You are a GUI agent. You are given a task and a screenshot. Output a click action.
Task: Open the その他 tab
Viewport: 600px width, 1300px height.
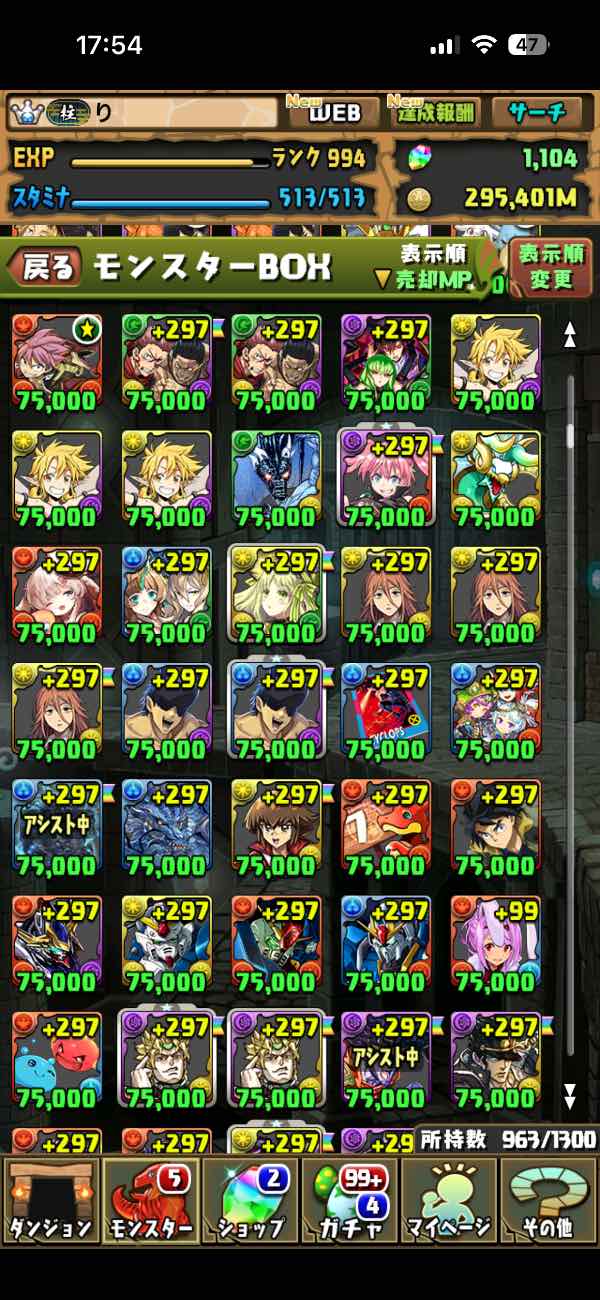point(549,1199)
